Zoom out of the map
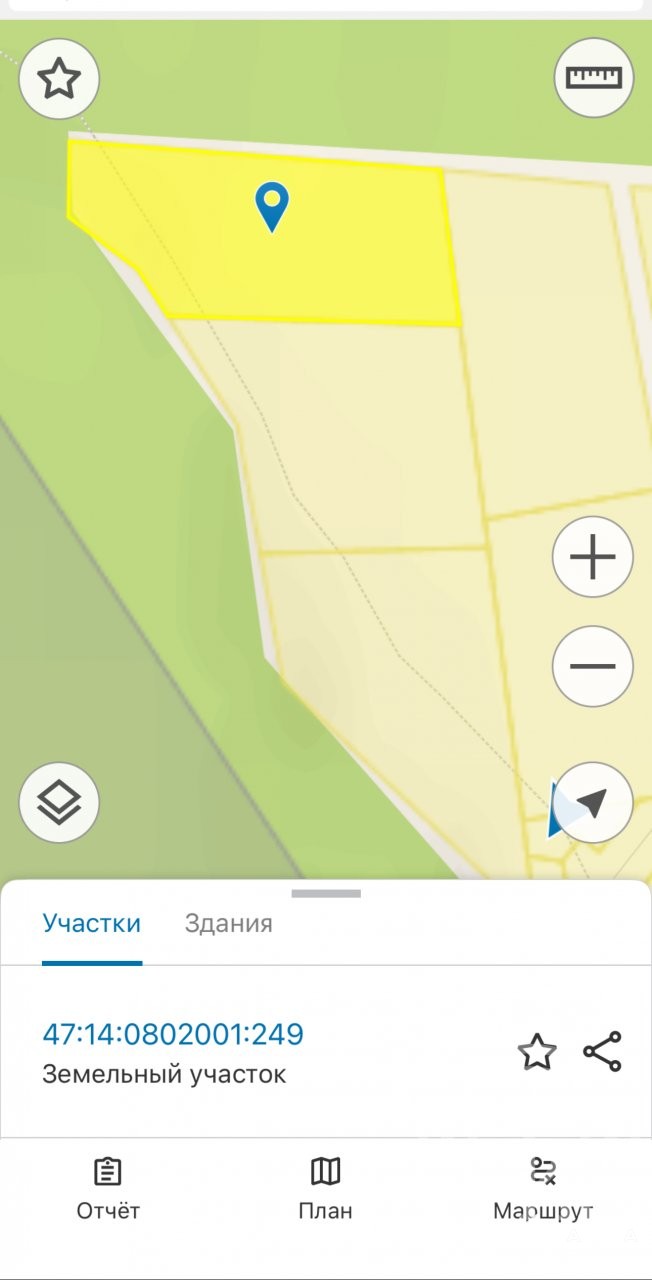 [592, 666]
